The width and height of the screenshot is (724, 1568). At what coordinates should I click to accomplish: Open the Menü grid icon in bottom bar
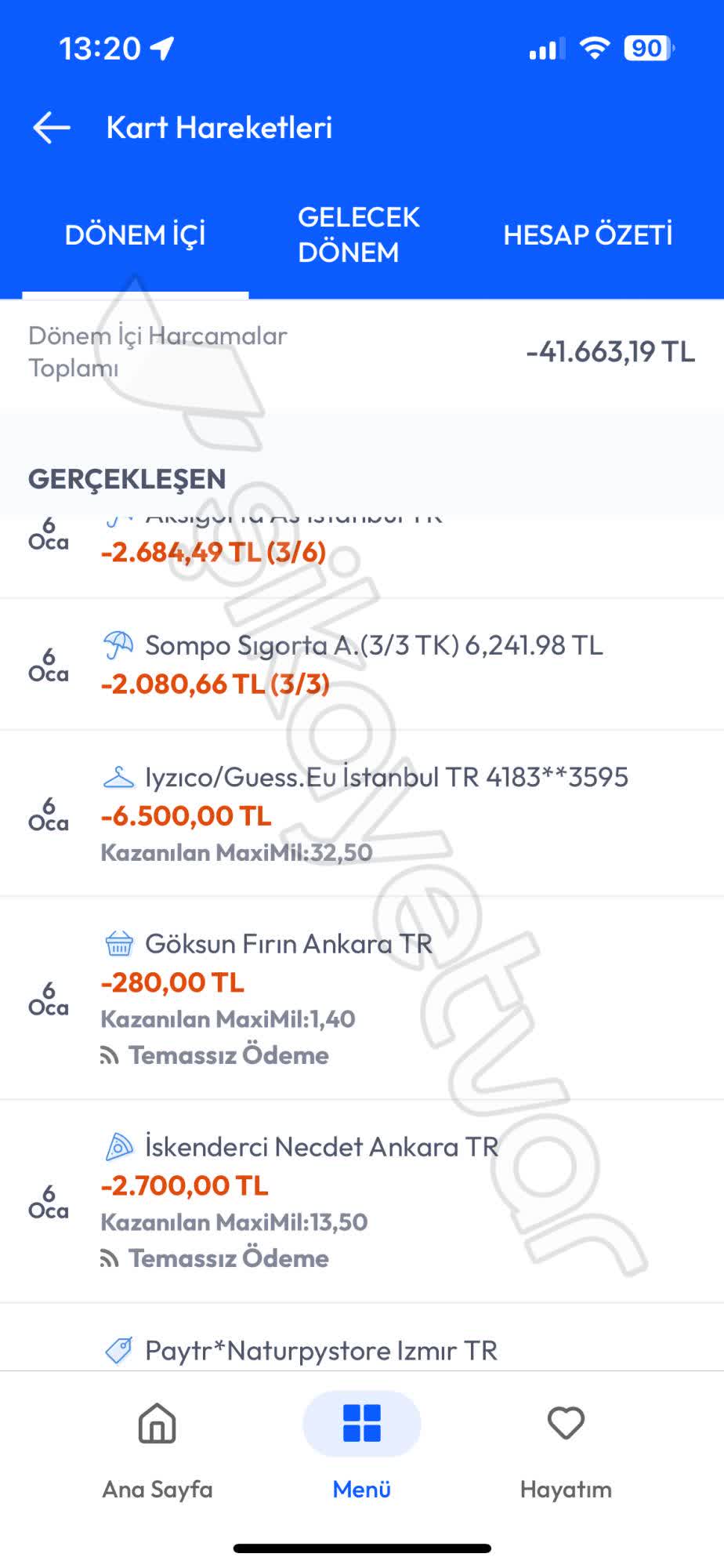coord(361,1425)
